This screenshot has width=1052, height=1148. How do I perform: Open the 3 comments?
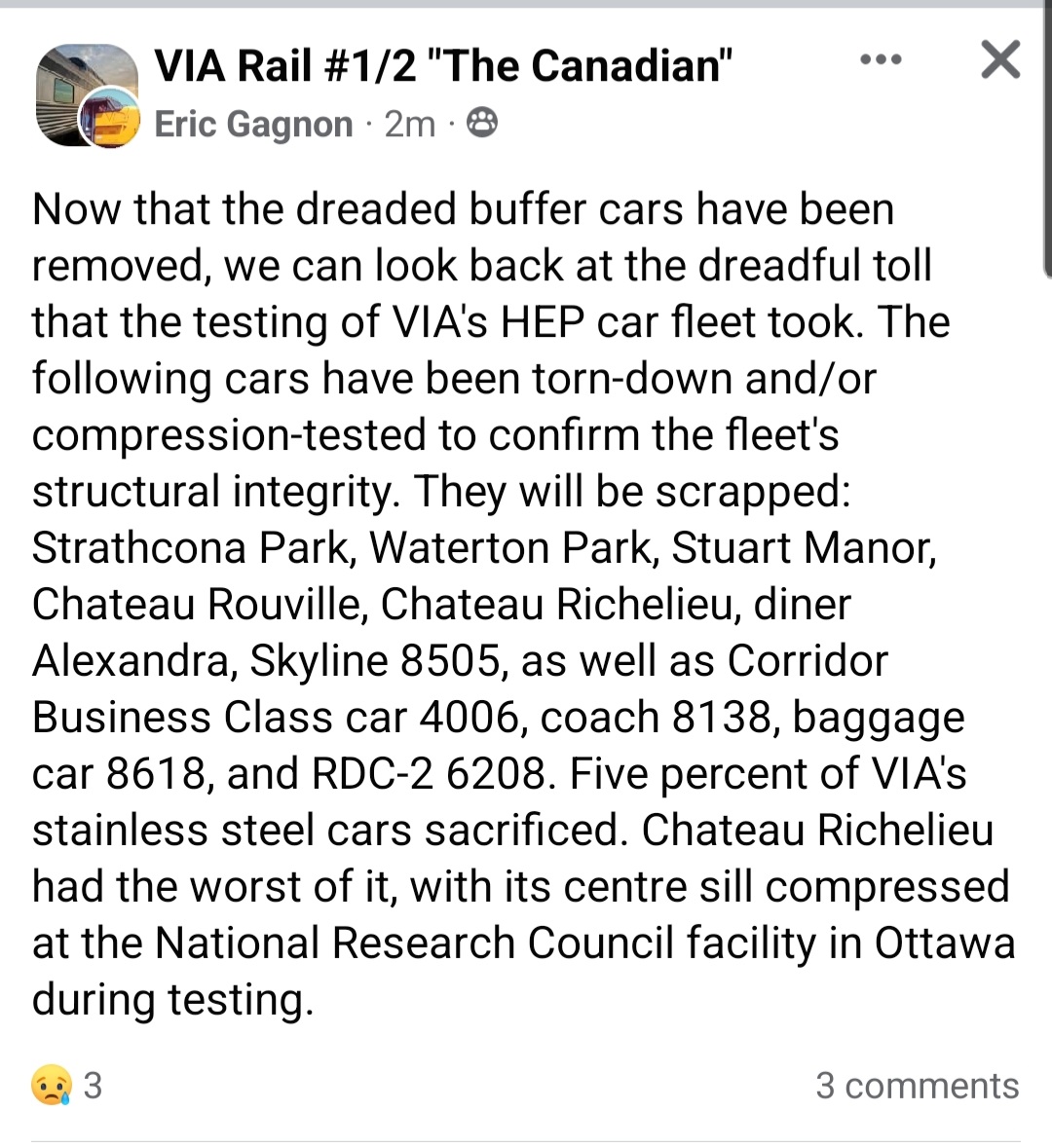pyautogui.click(x=917, y=1085)
